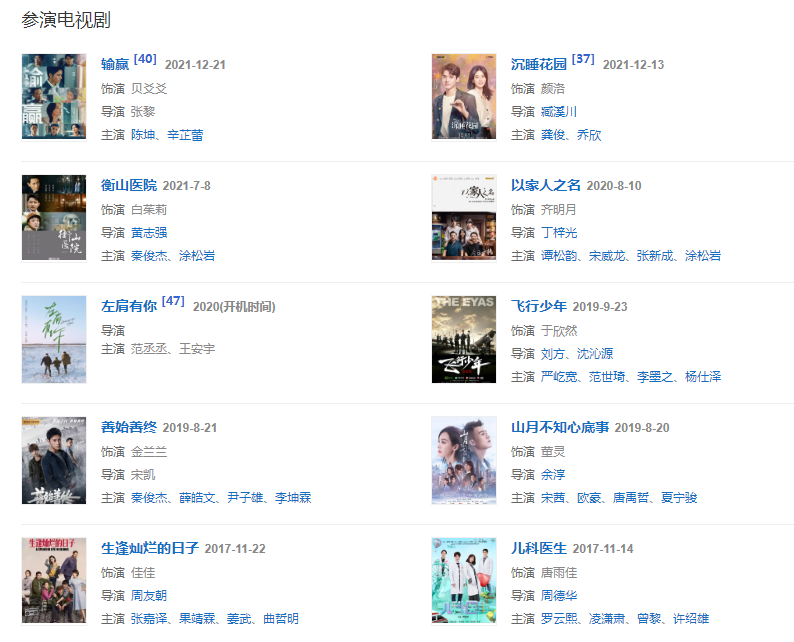The height and width of the screenshot is (642, 794).
Task: Open the 左肩有你 title link
Action: coord(129,304)
